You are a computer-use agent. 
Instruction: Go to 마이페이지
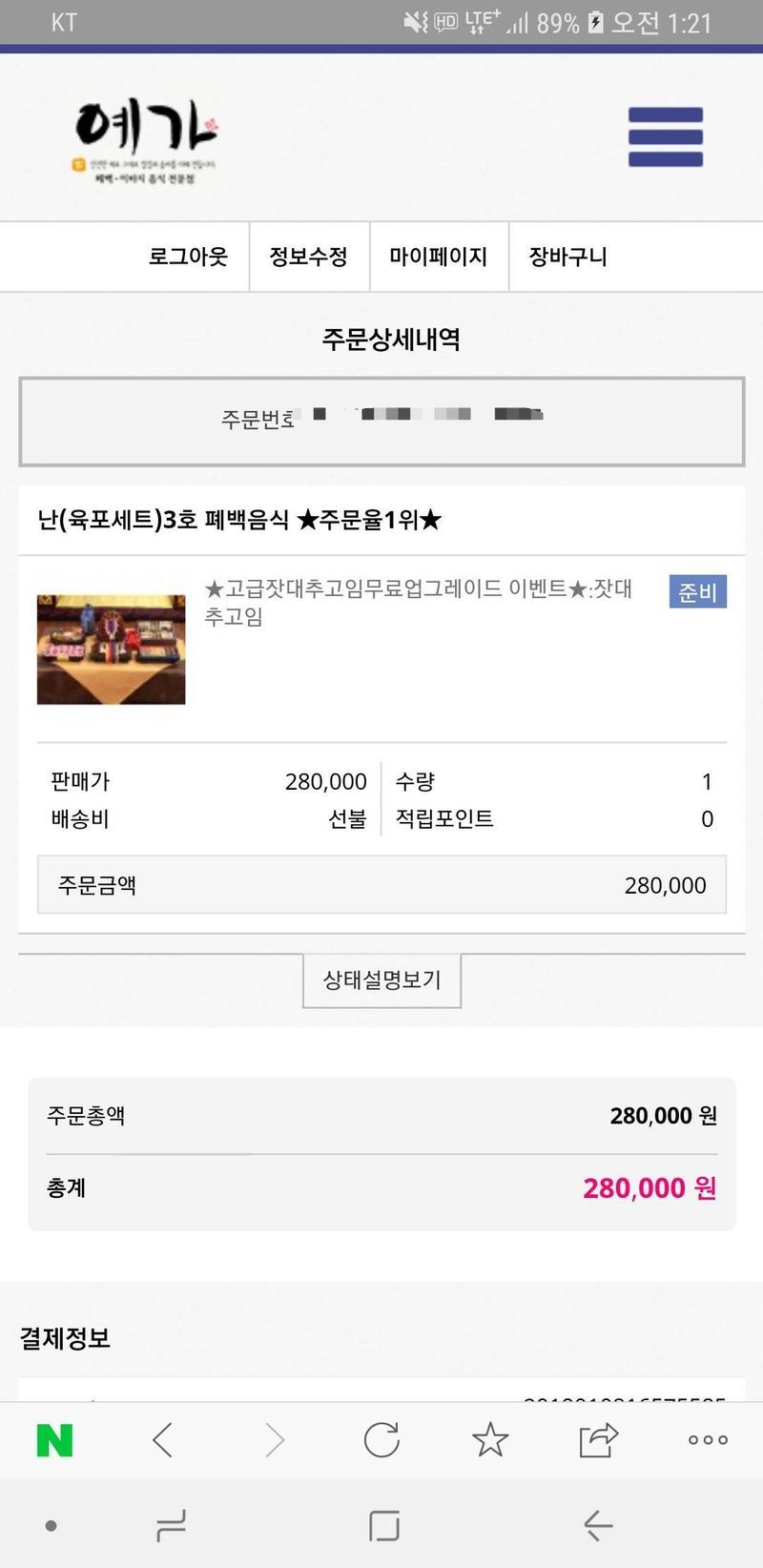point(438,257)
